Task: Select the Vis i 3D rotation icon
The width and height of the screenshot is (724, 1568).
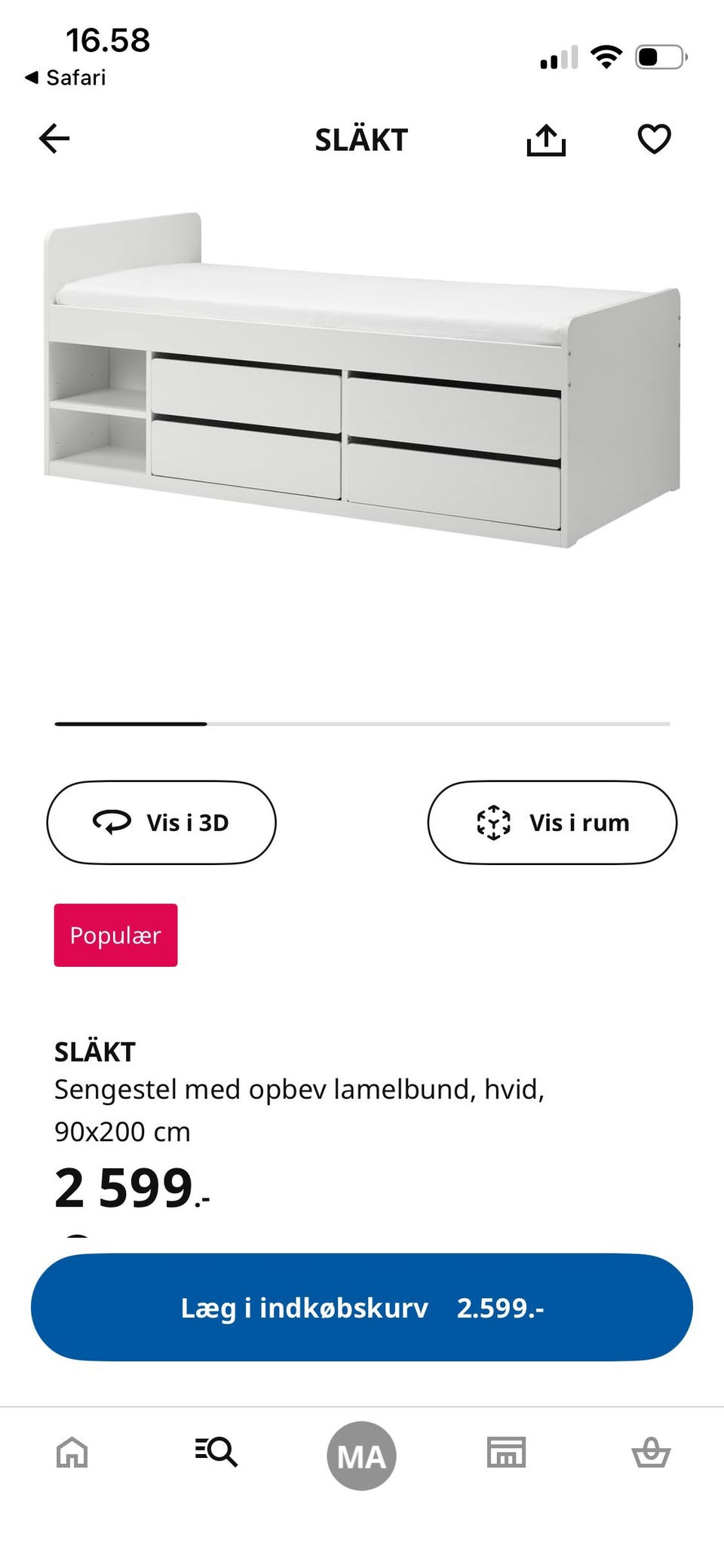Action: point(112,823)
